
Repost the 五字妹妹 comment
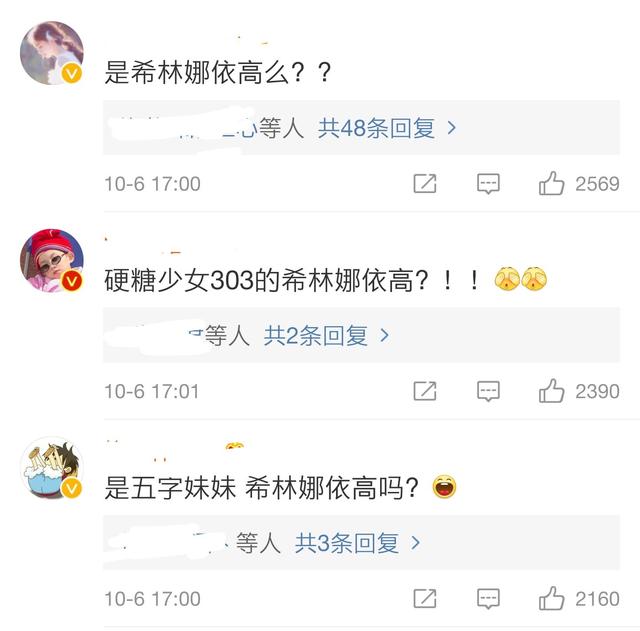click(425, 599)
